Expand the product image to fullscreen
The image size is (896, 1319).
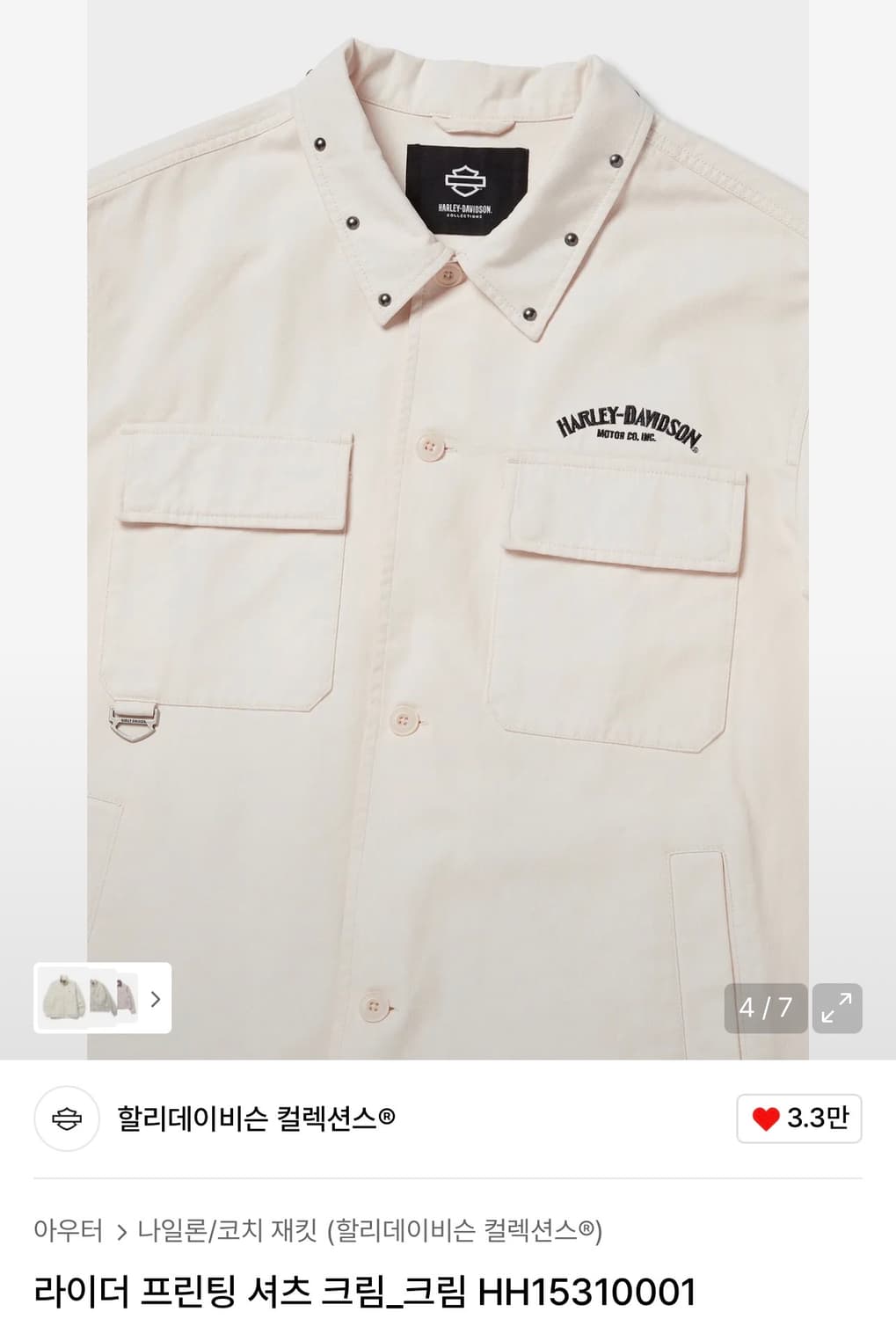coord(836,1008)
